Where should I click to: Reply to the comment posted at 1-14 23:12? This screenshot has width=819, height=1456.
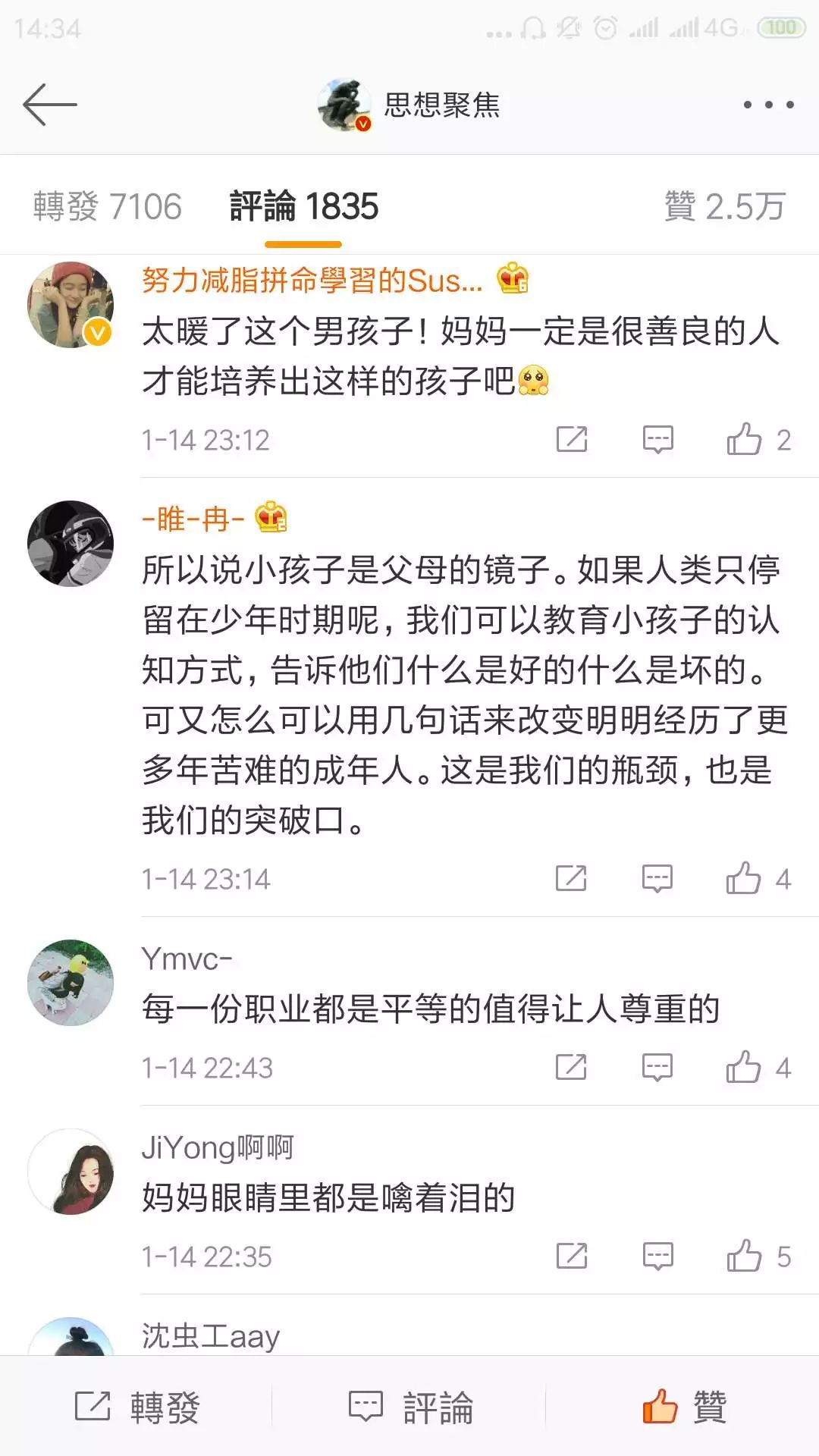click(x=657, y=439)
